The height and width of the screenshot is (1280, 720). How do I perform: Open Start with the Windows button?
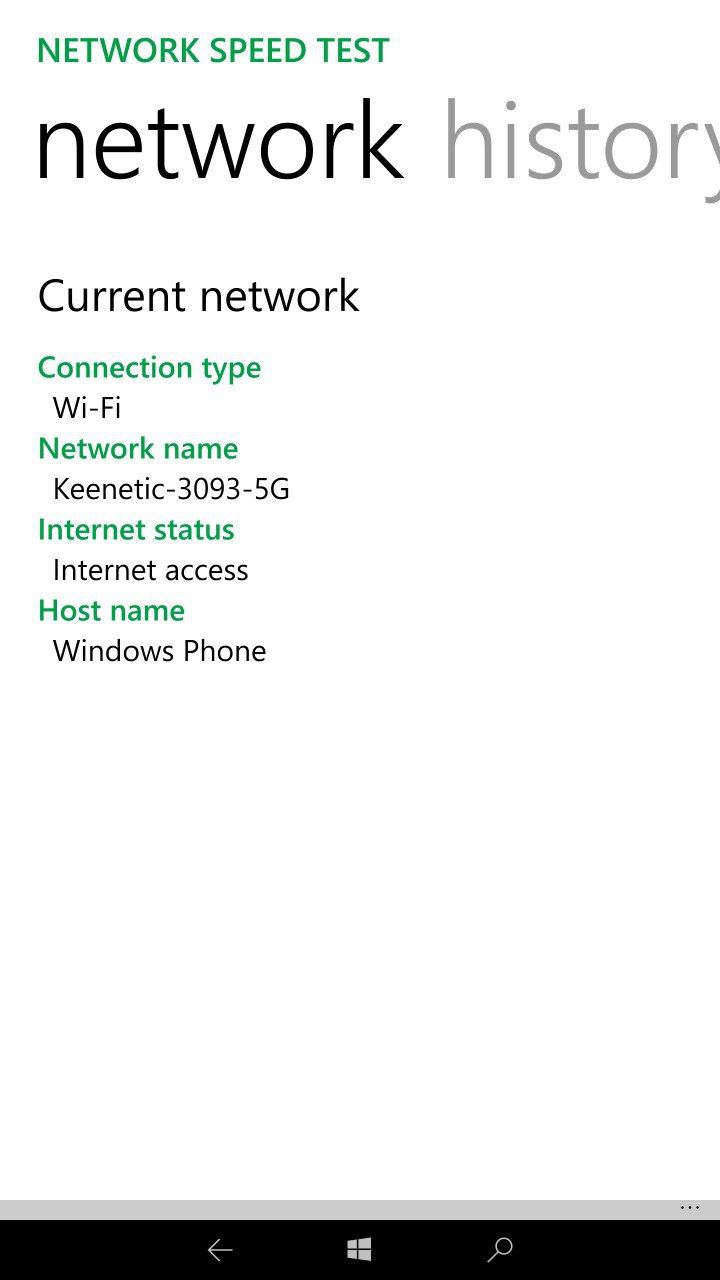tap(360, 1249)
